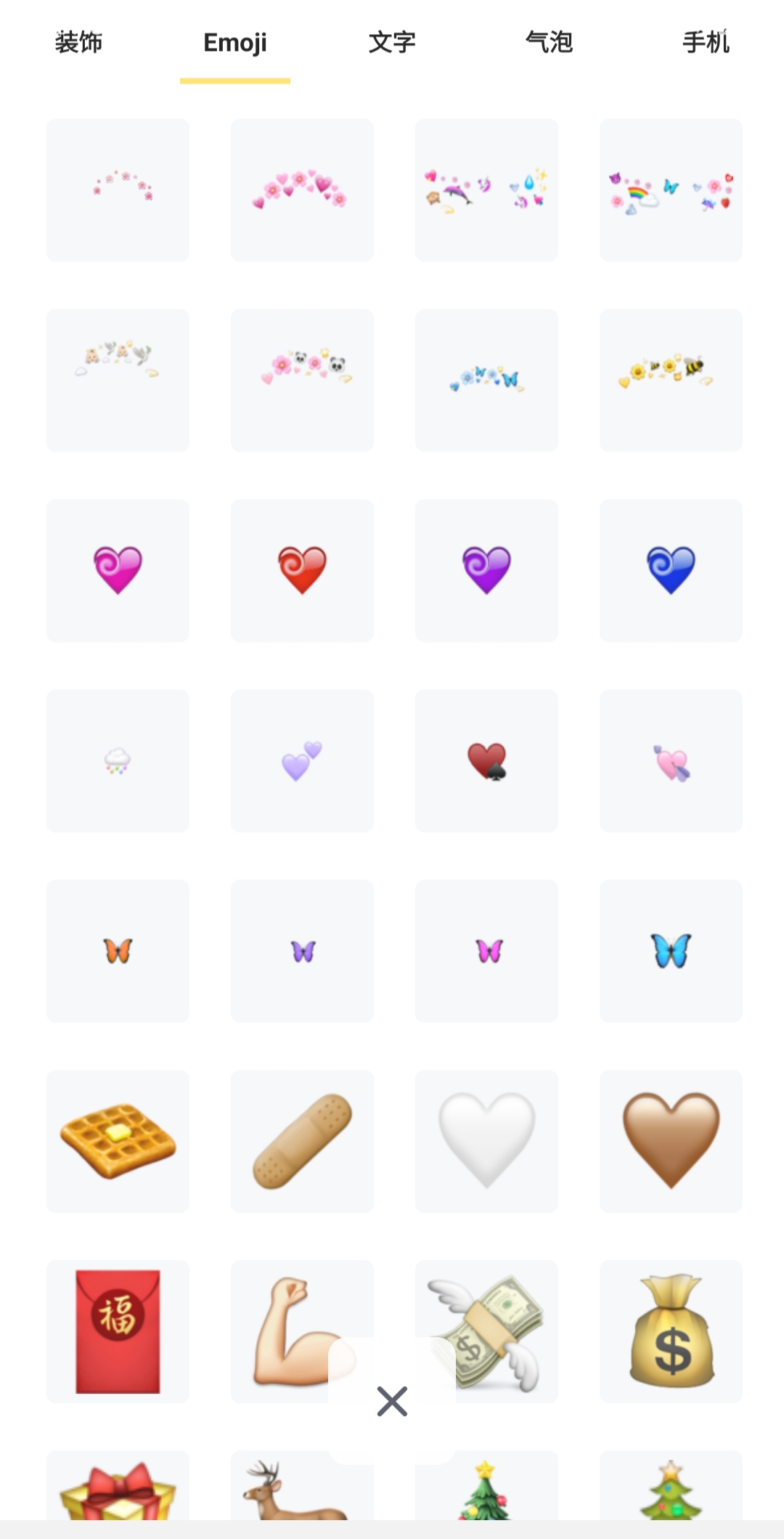This screenshot has height=1539, width=784.
Task: Choose the white heart sticker
Action: [486, 1141]
